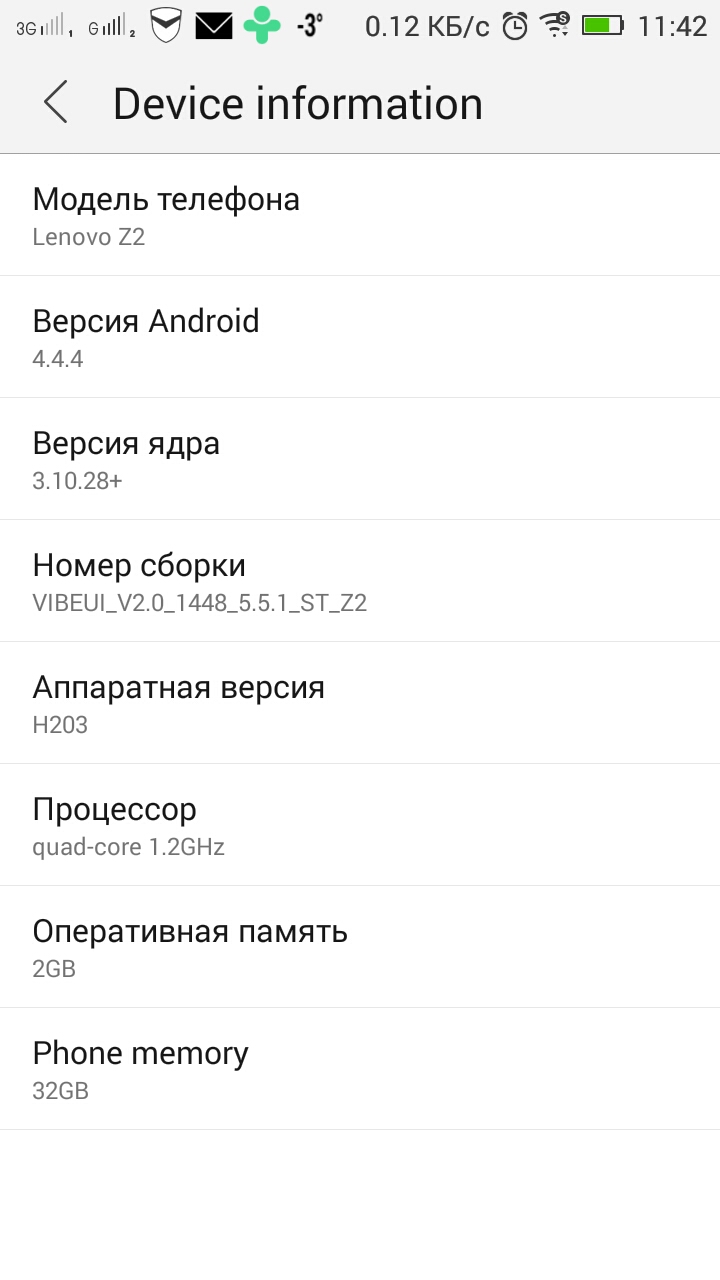Tap the Версия ядра row
The image size is (720, 1280).
(360, 459)
